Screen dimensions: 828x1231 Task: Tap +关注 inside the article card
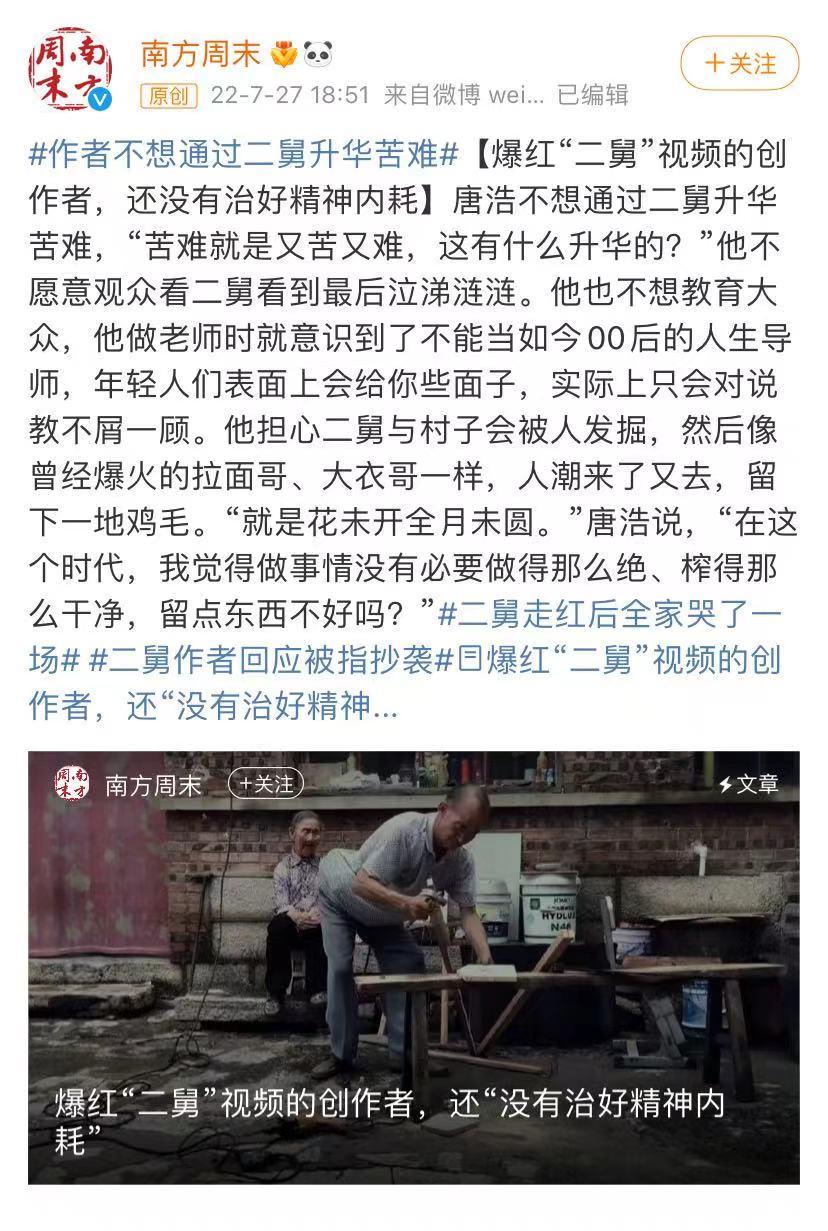(265, 784)
